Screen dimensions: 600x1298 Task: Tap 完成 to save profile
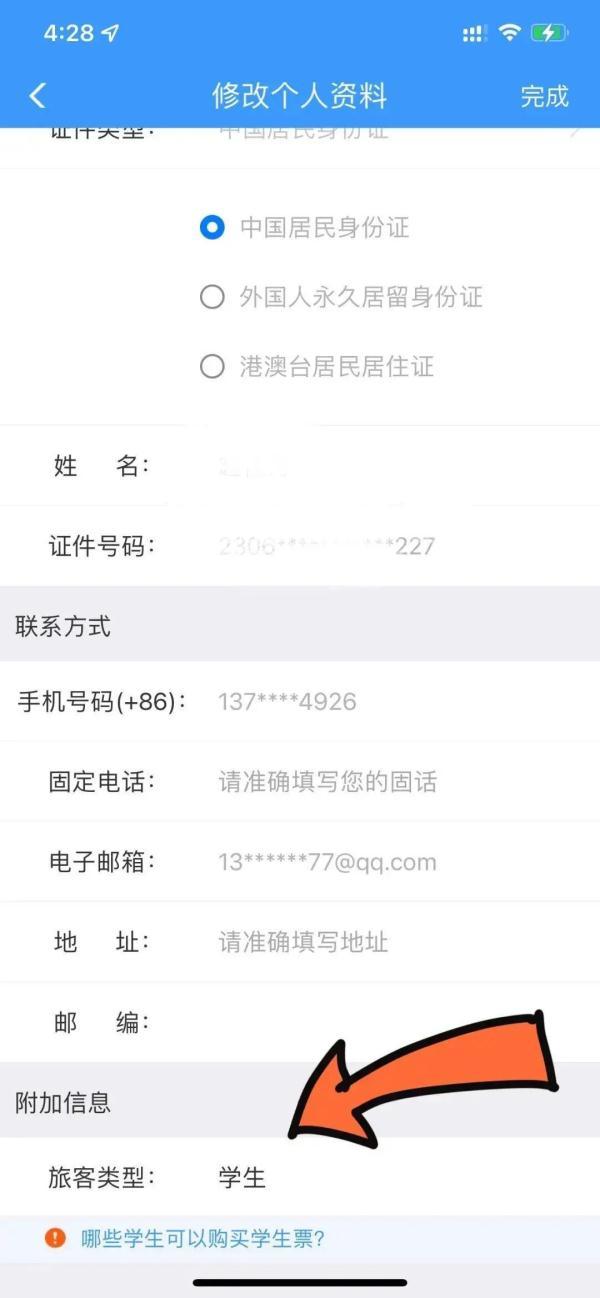(x=544, y=96)
